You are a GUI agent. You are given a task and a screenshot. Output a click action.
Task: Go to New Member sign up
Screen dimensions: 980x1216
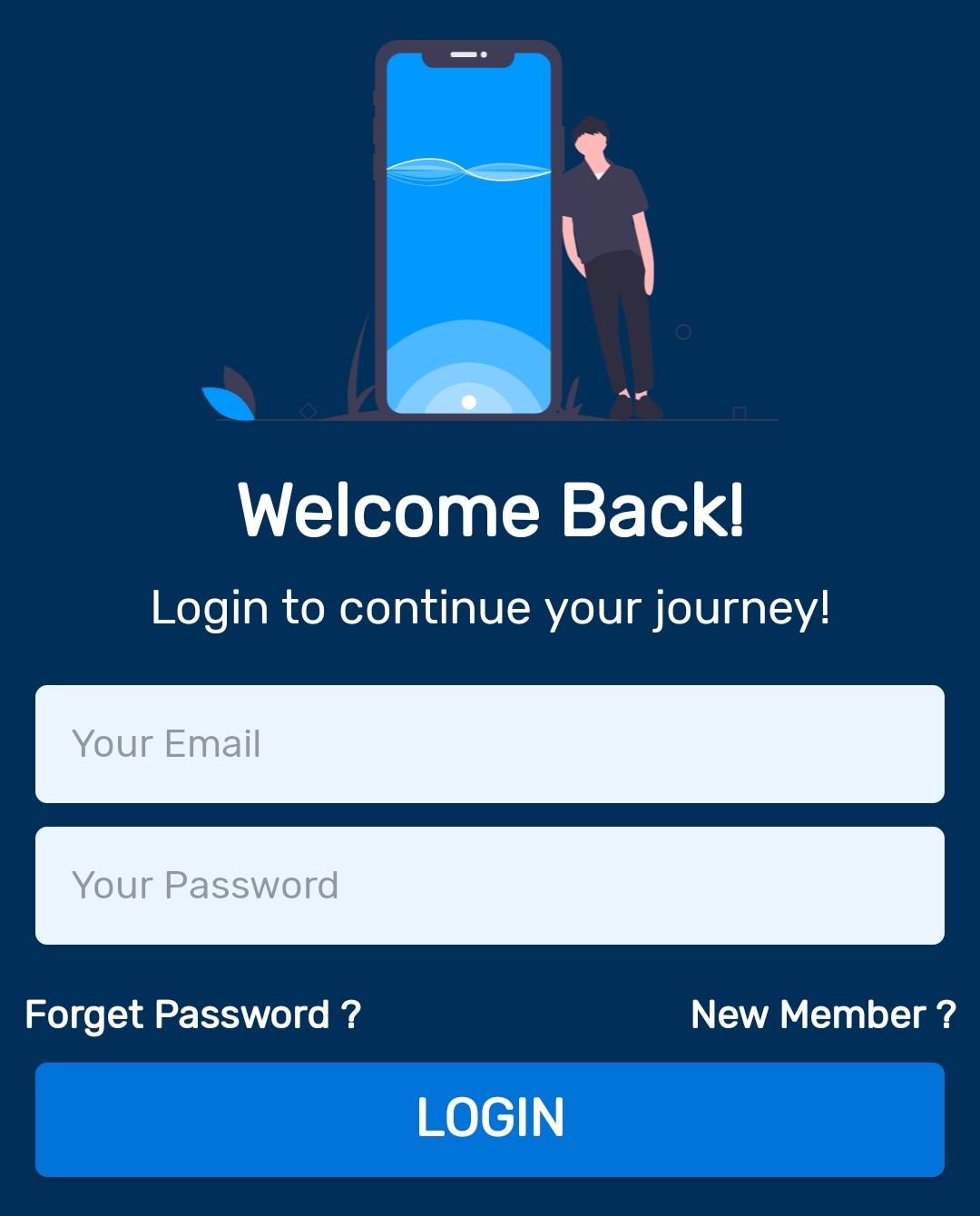click(x=823, y=1015)
